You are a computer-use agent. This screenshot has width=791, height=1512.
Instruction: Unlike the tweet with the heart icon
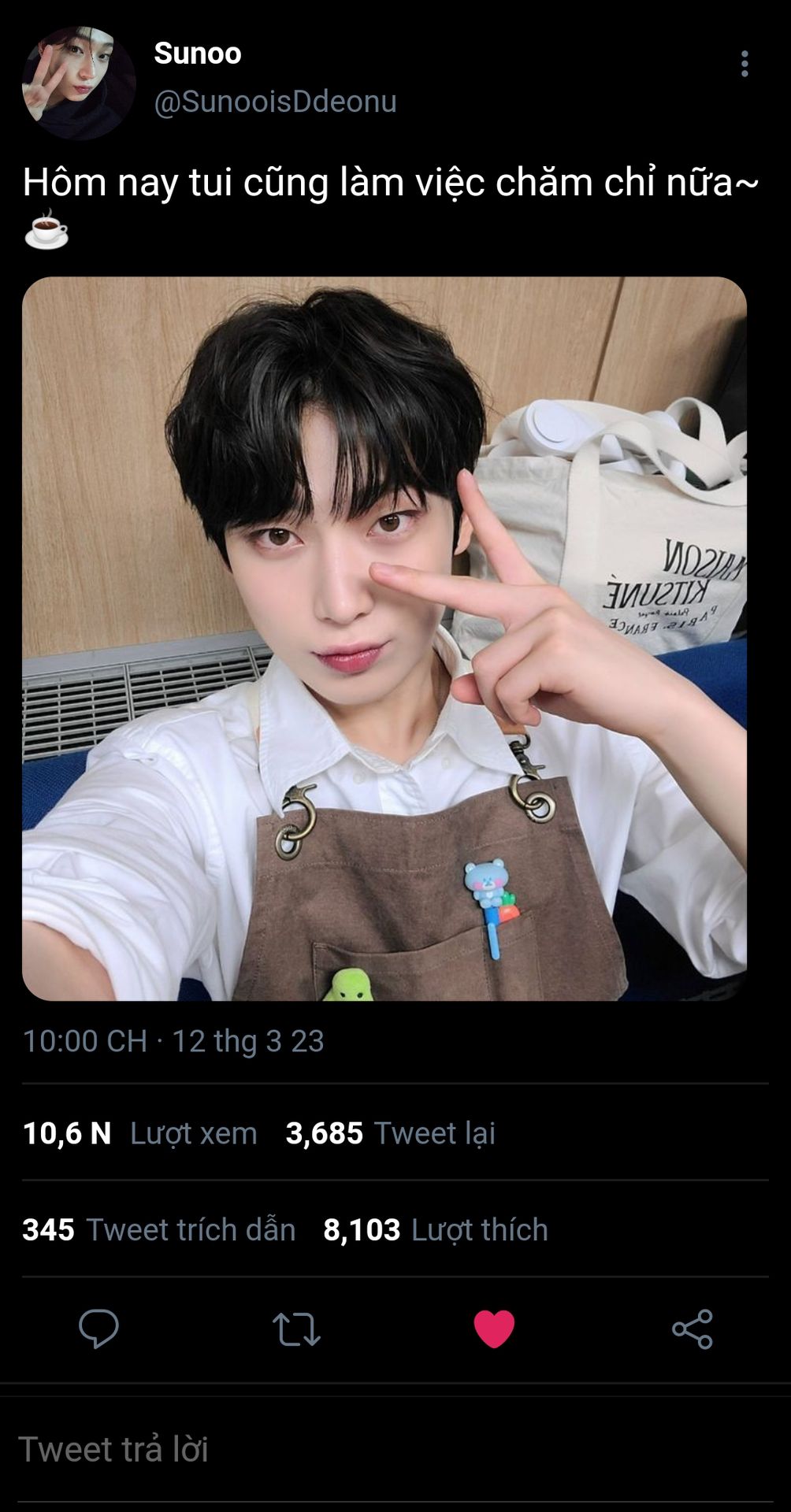[x=494, y=1329]
